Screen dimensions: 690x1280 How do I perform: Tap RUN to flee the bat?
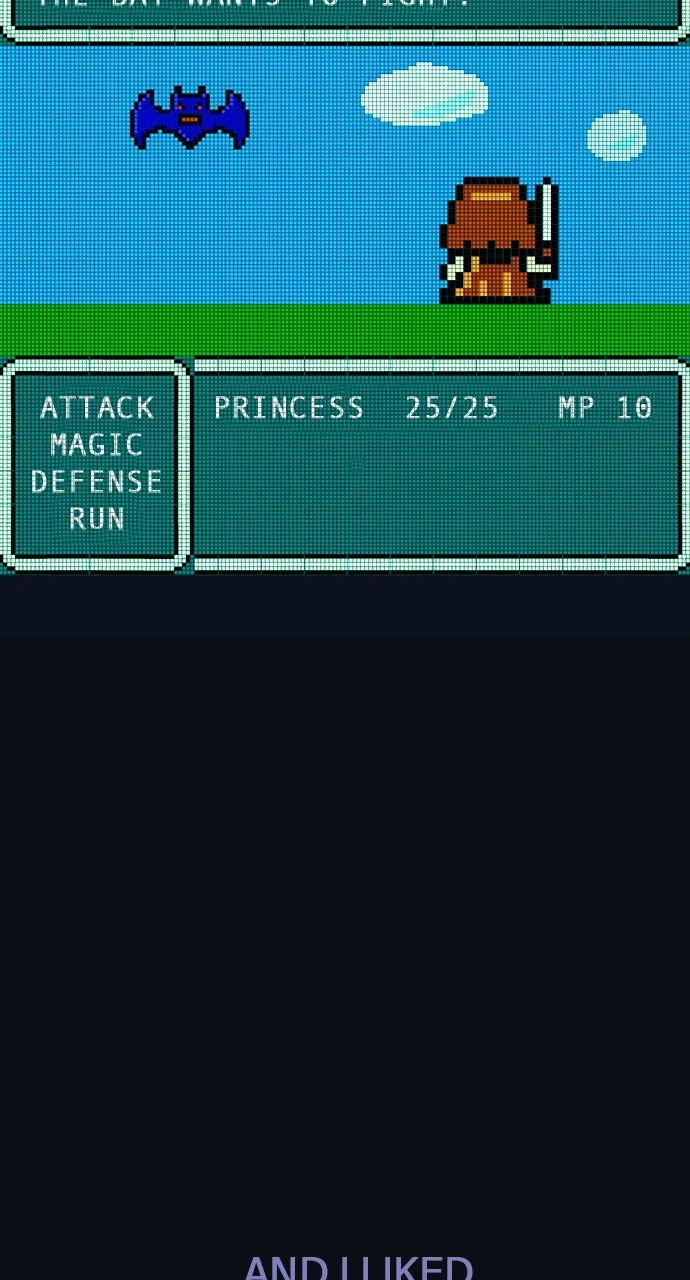97,519
